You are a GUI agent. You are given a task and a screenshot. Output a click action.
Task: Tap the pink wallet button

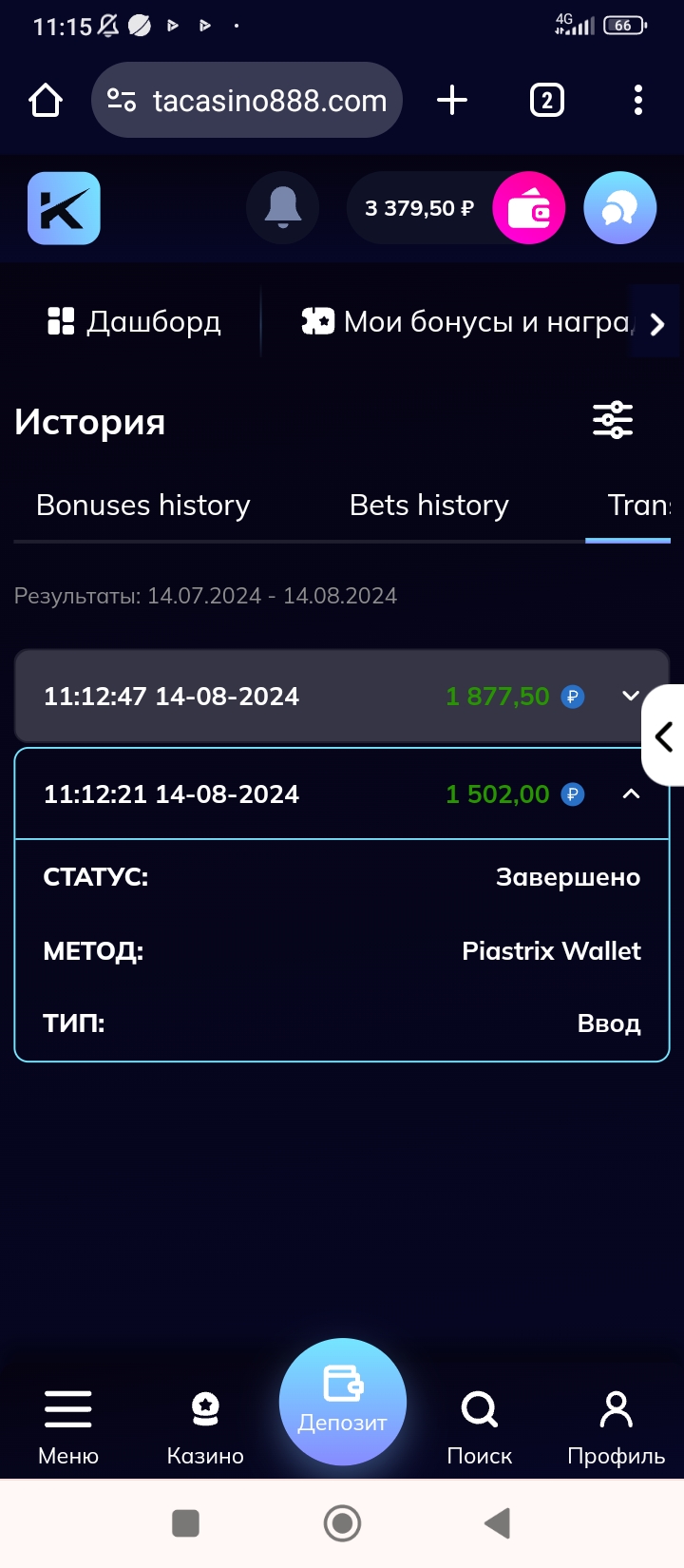click(529, 208)
